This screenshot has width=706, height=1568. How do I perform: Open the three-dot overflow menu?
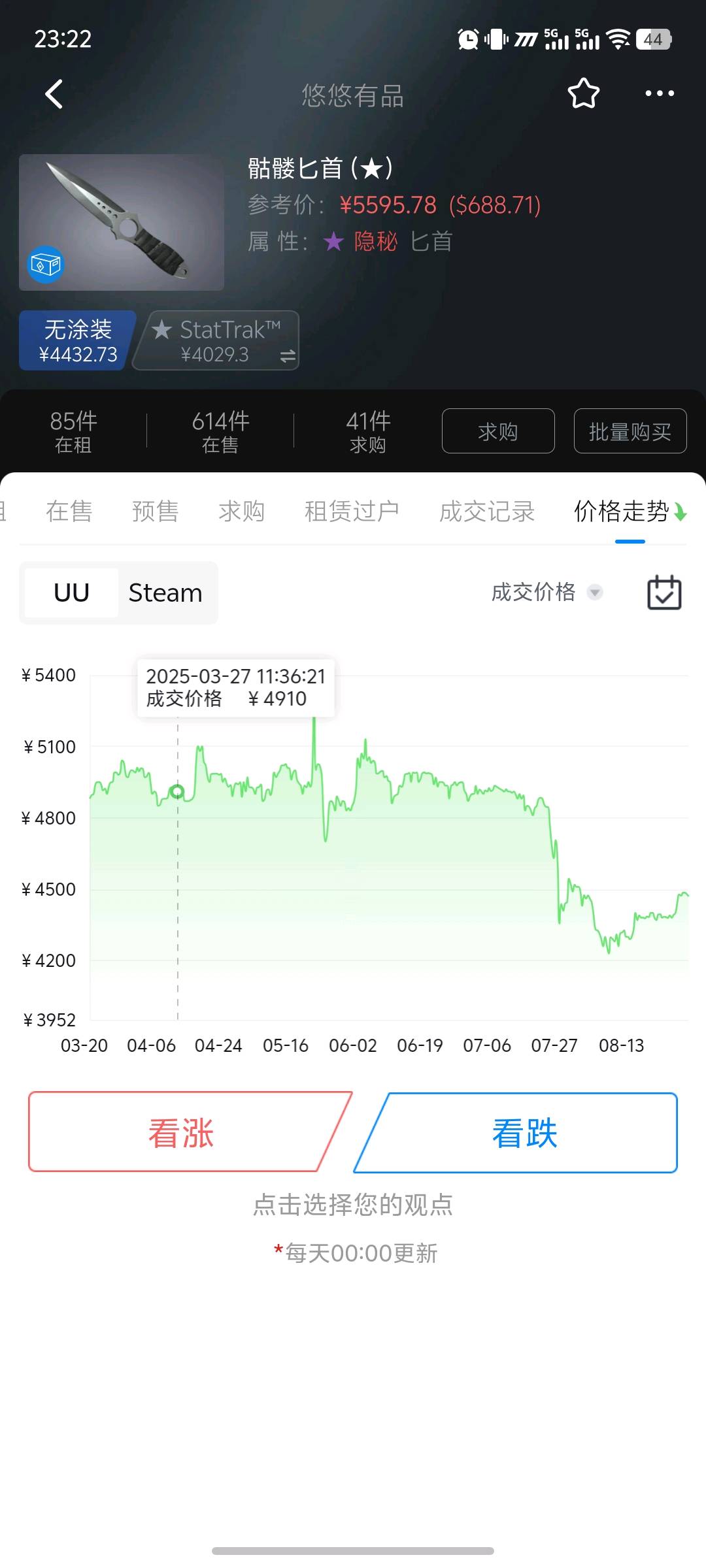(660, 93)
